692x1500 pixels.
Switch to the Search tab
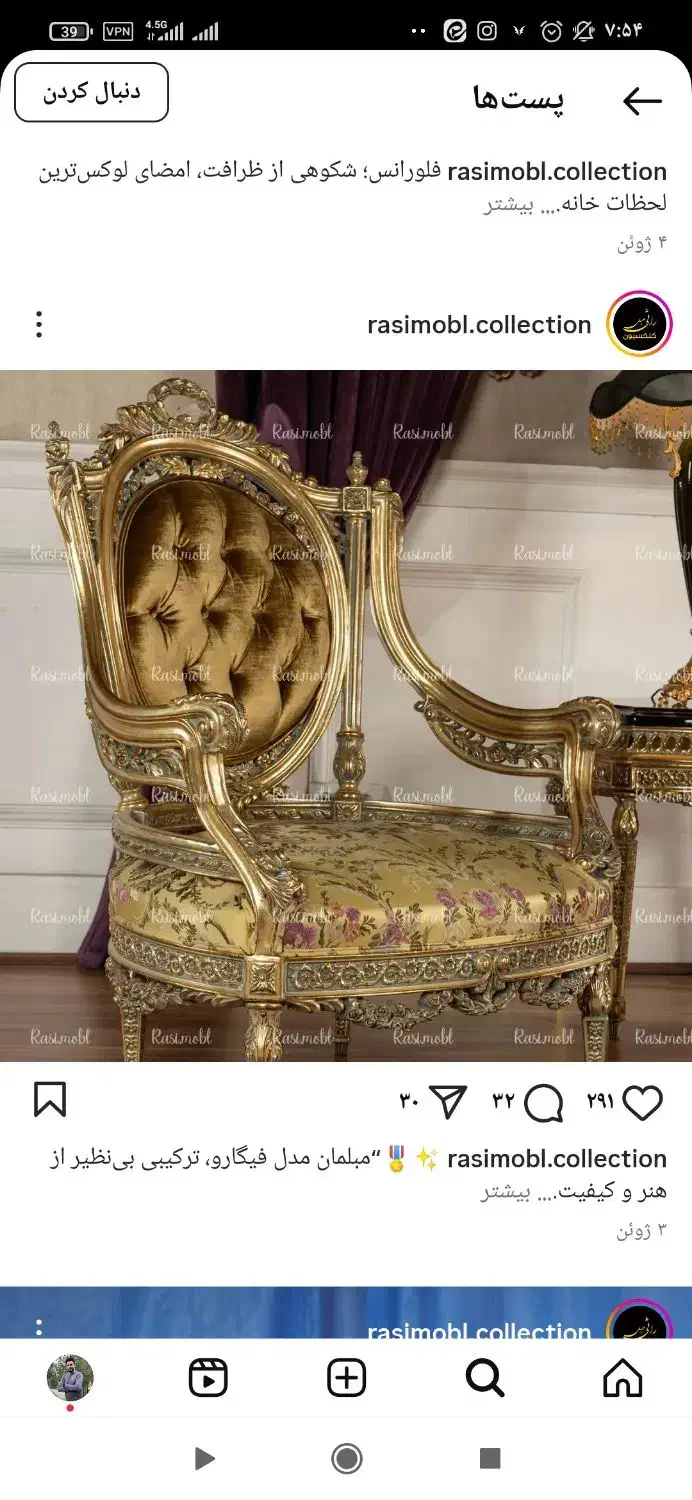(485, 1379)
